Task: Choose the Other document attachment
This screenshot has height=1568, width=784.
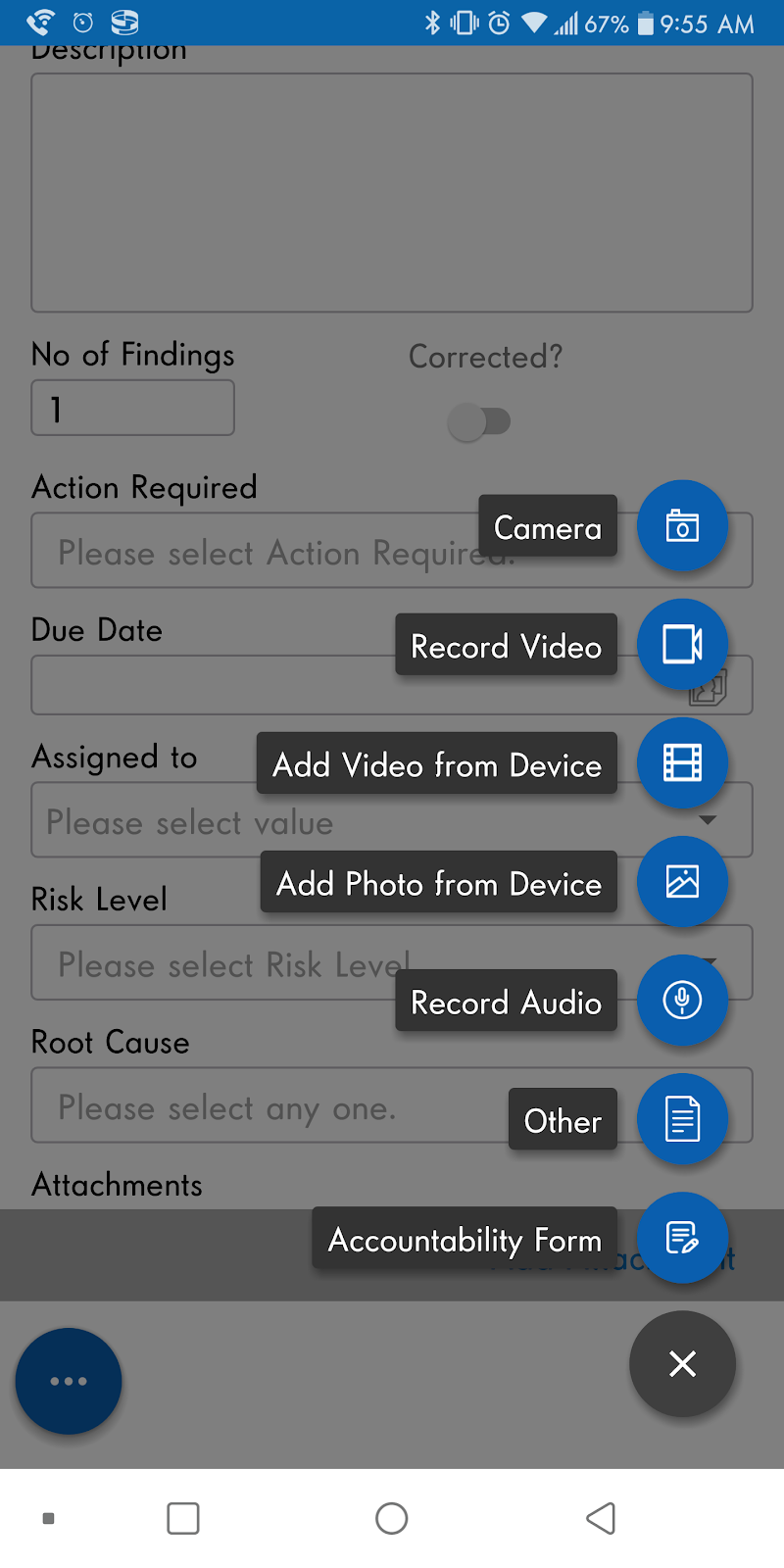Action: 682,1119
